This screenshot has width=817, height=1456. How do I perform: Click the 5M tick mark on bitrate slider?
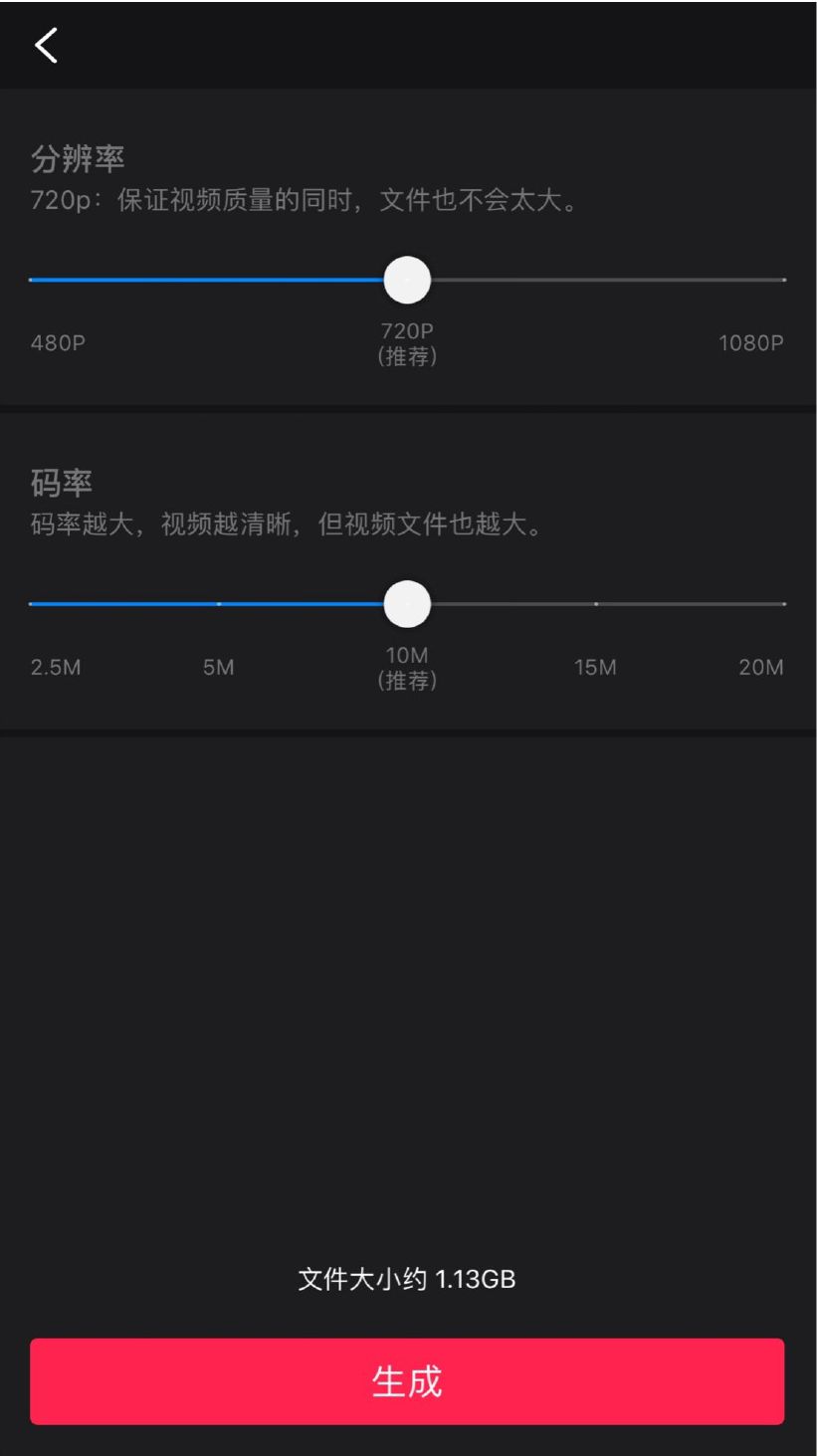219,603
